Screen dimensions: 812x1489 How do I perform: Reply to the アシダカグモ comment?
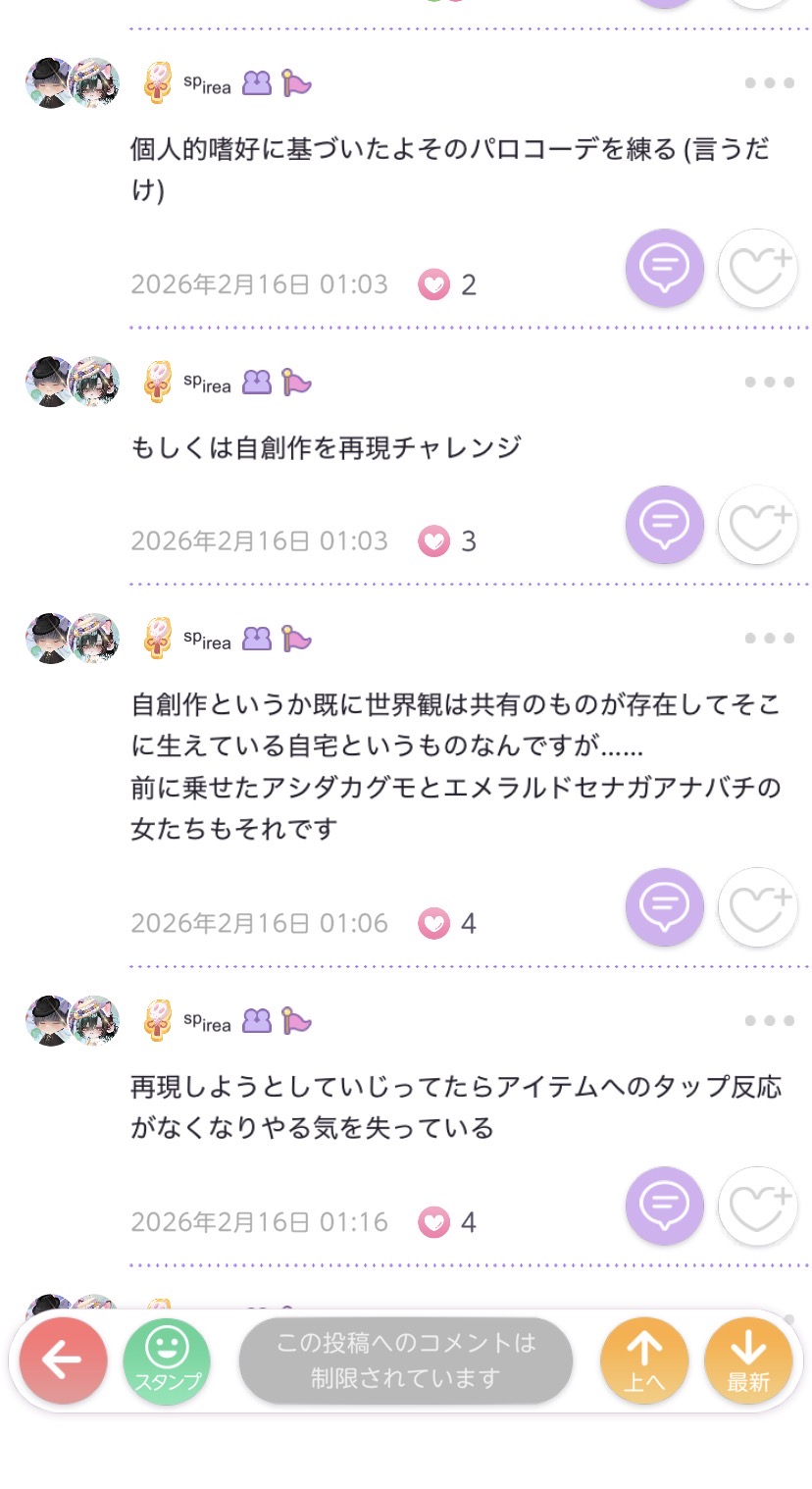pyautogui.click(x=664, y=906)
